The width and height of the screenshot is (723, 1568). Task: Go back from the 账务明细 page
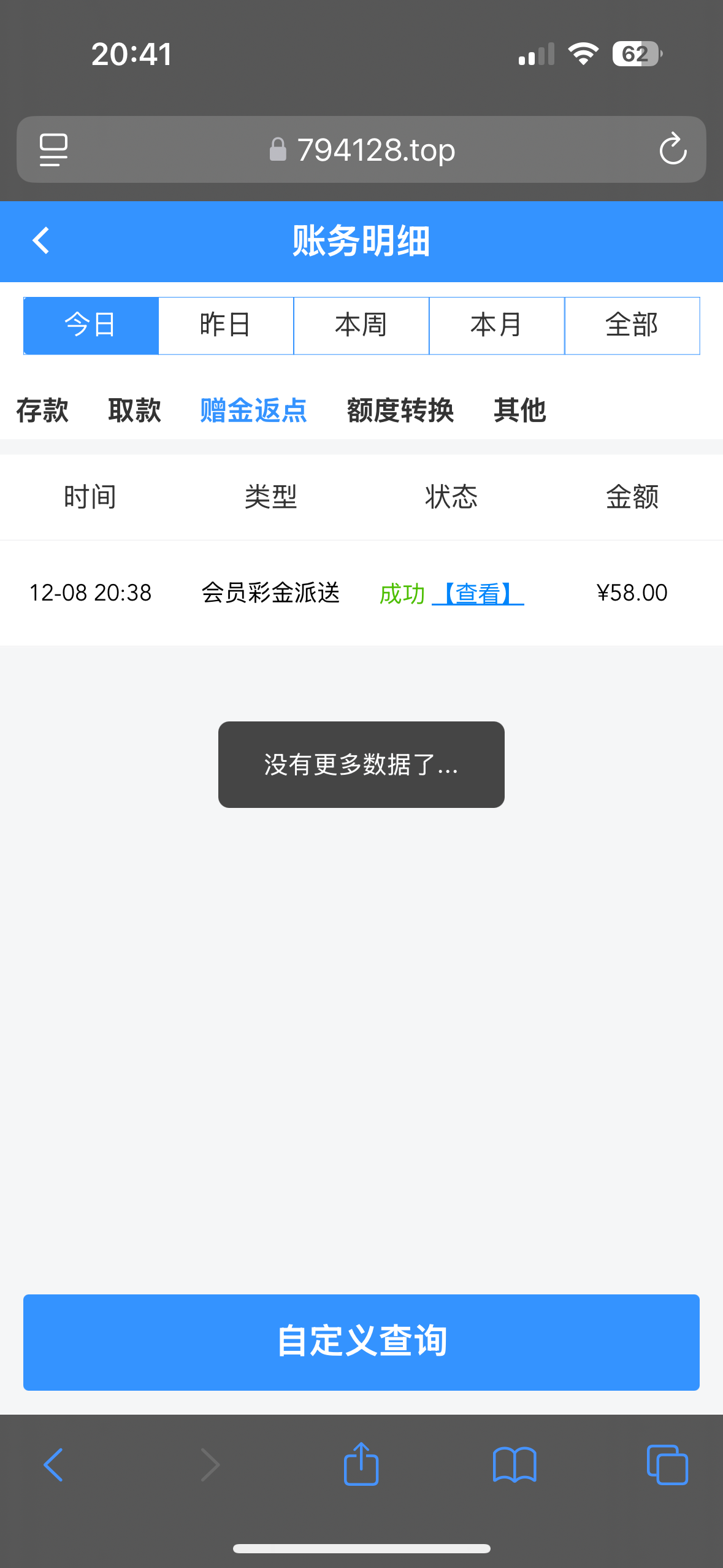(x=41, y=240)
